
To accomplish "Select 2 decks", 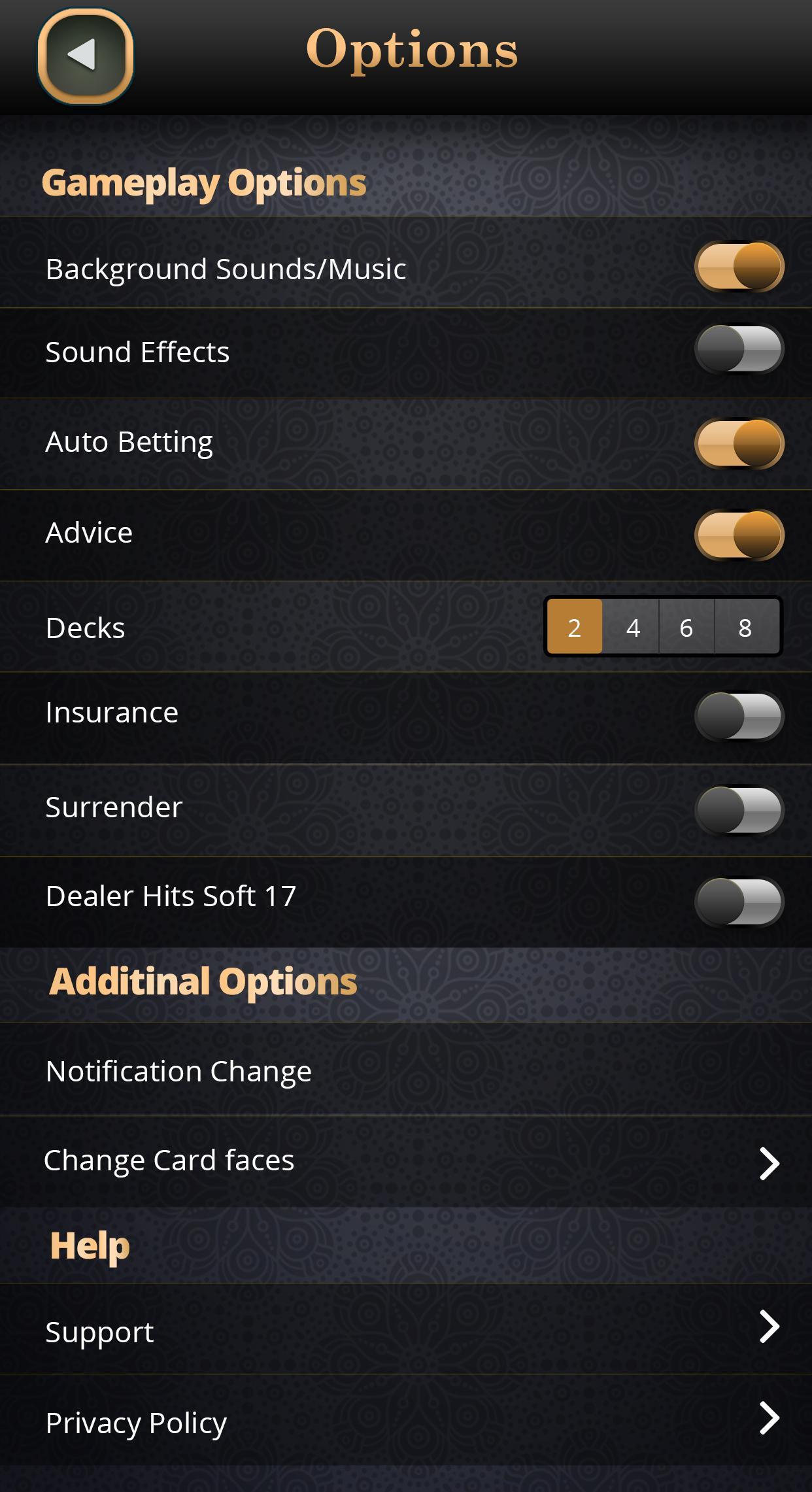I will pos(574,628).
